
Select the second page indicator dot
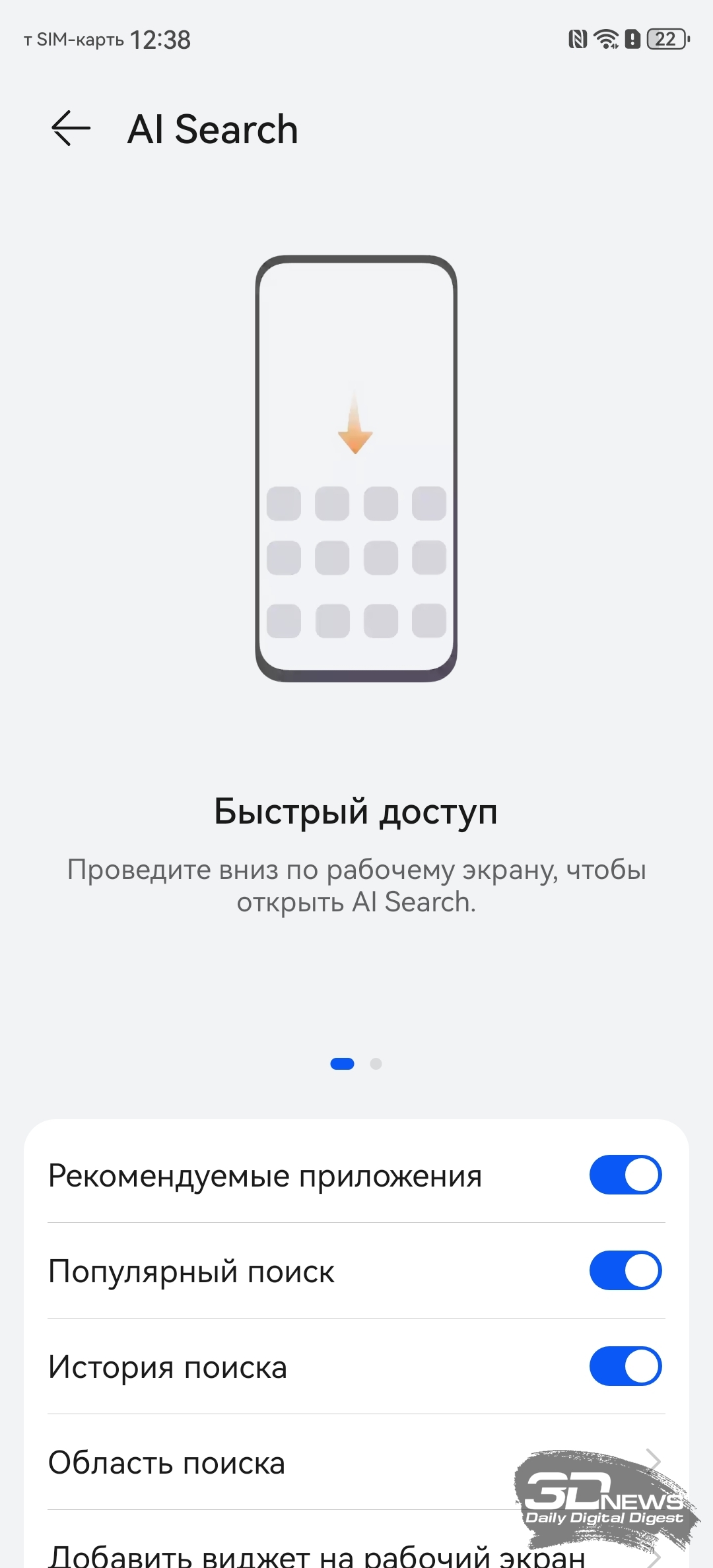coord(376,1064)
